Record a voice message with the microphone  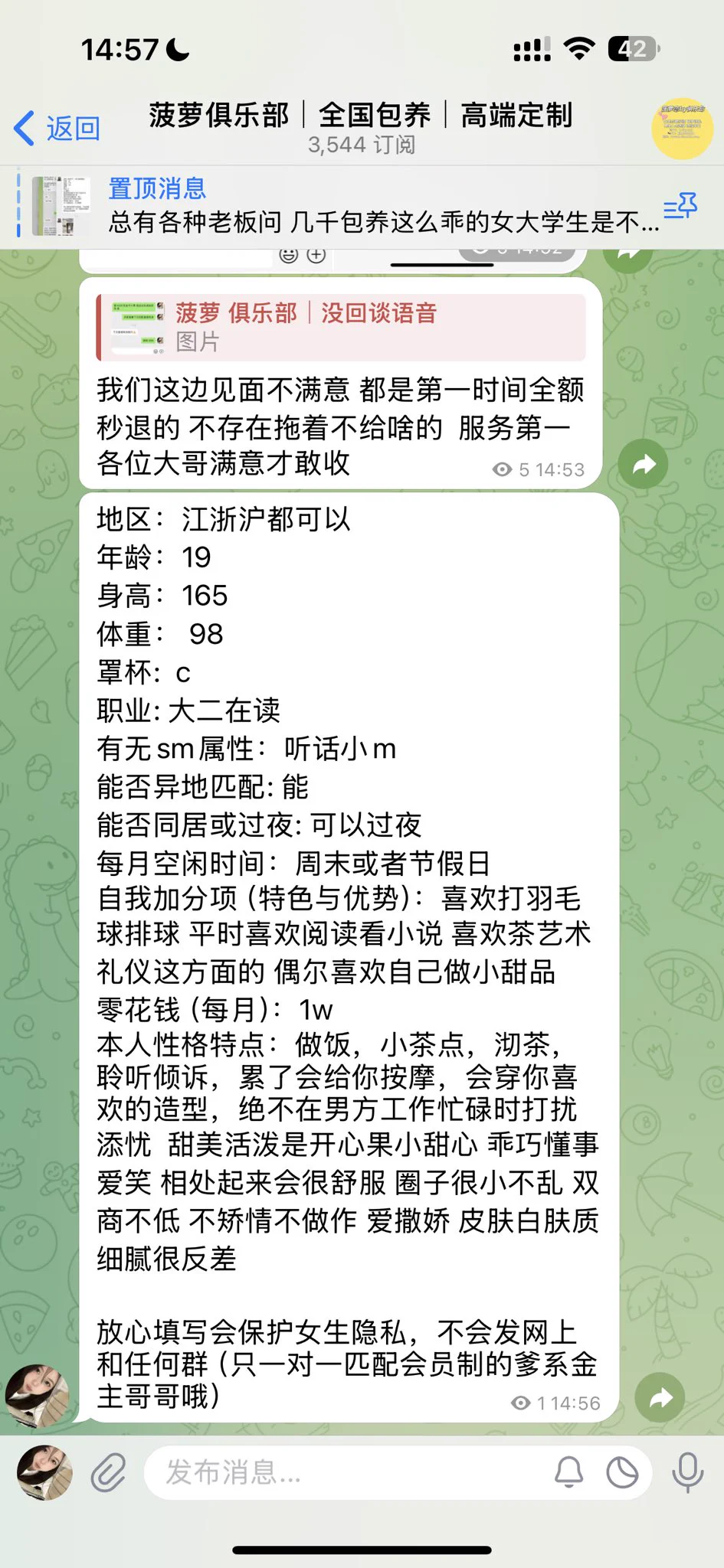click(x=687, y=1472)
